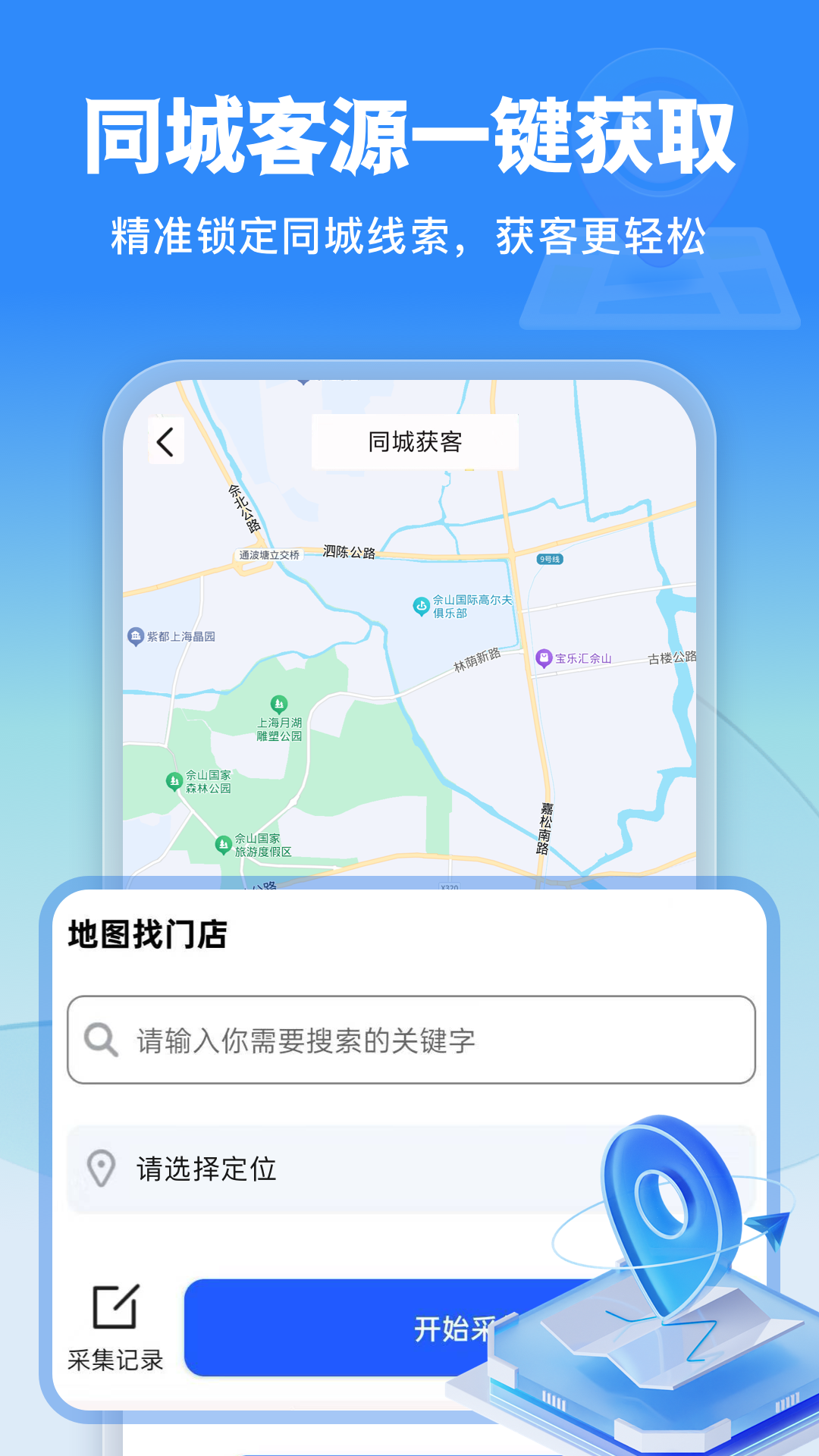This screenshot has height=1456, width=819.
Task: Tap the 宝乐汇佘山 shopping marker on map
Action: [544, 657]
